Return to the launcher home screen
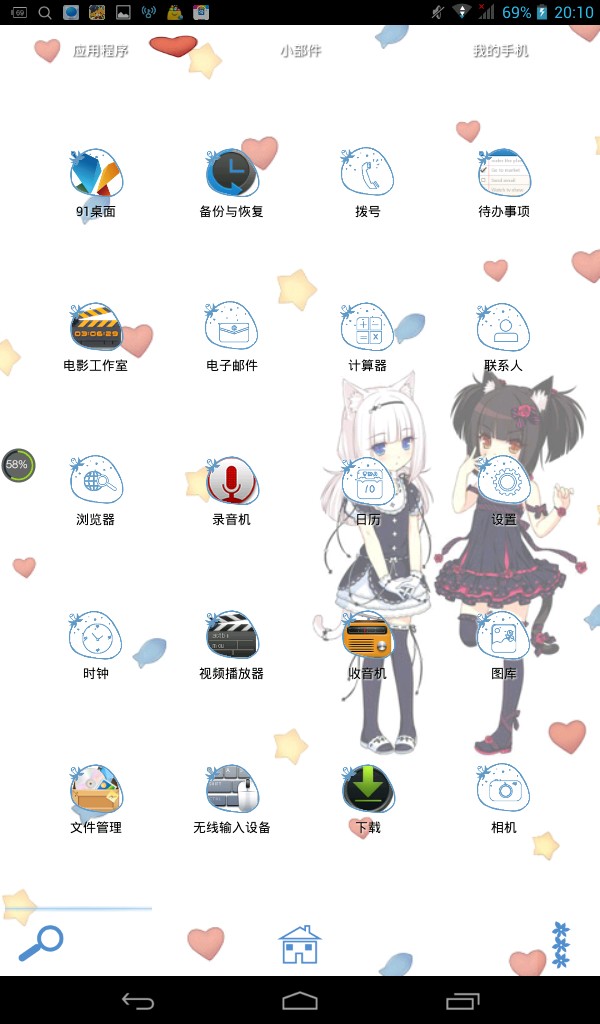Viewport: 600px width, 1024px height. click(300, 944)
